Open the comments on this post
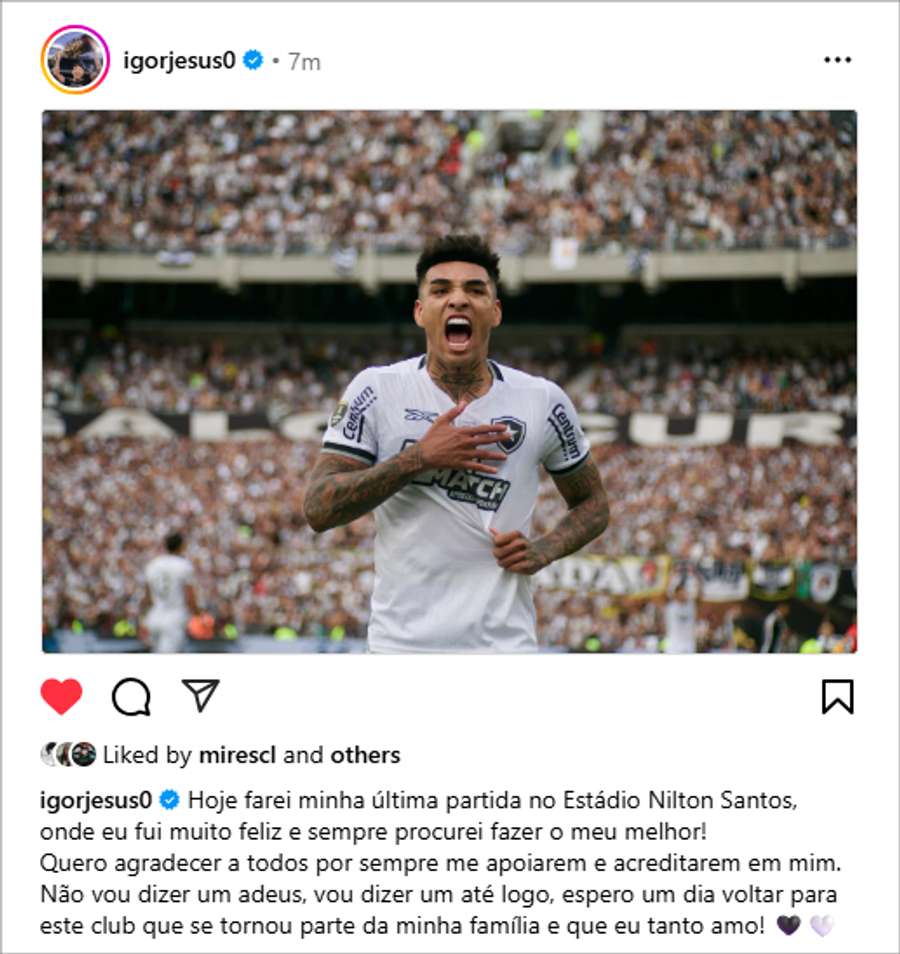The image size is (900, 954). coord(131,696)
